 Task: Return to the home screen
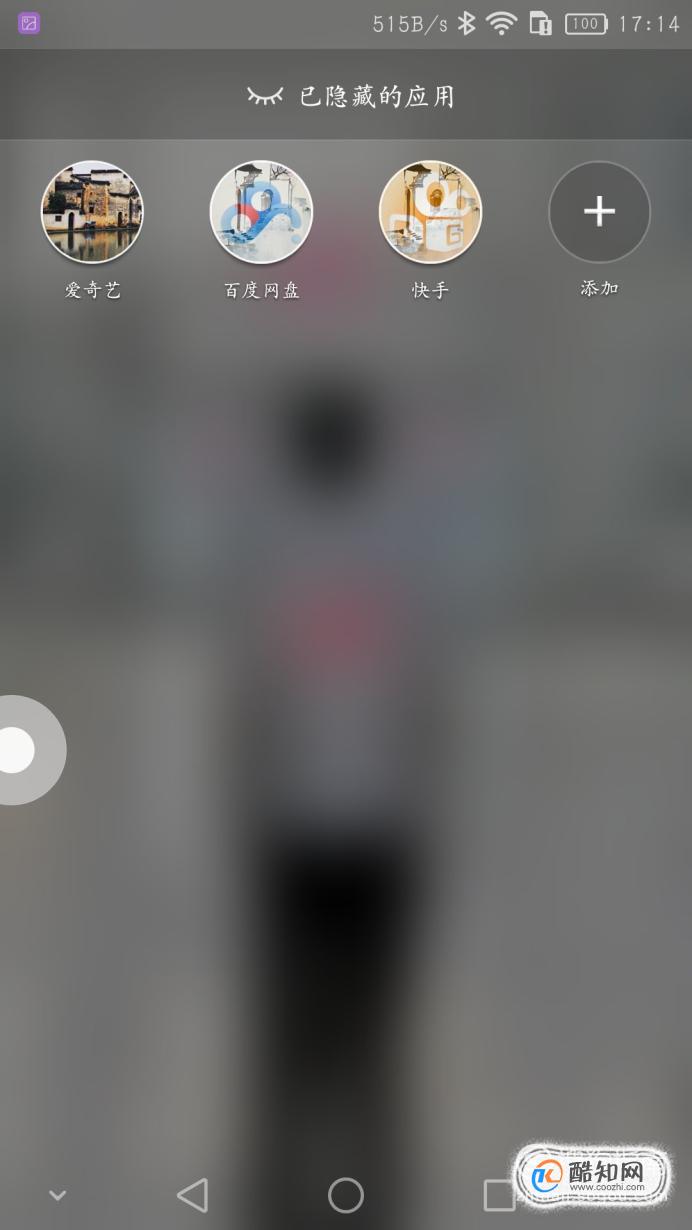346,1195
